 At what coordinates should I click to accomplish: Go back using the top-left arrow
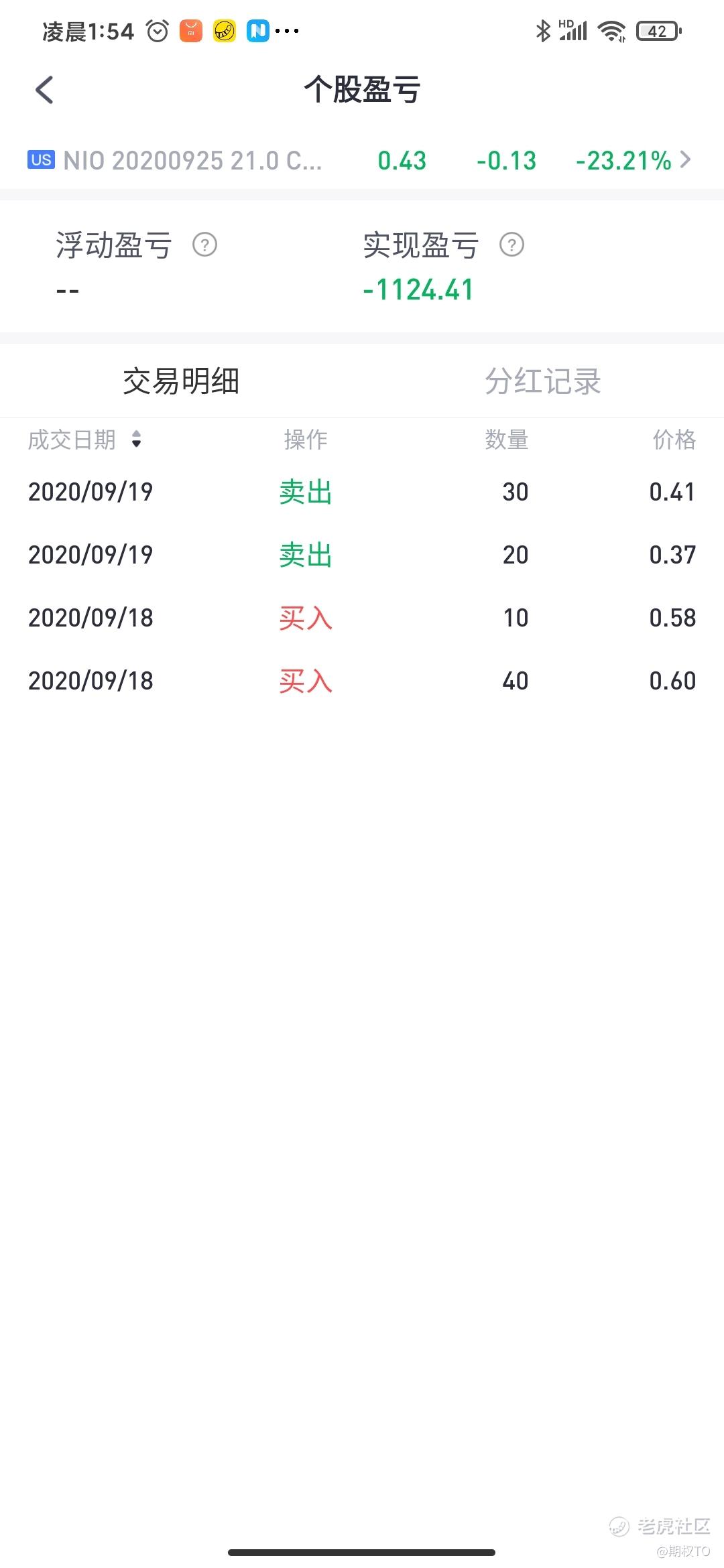44,90
